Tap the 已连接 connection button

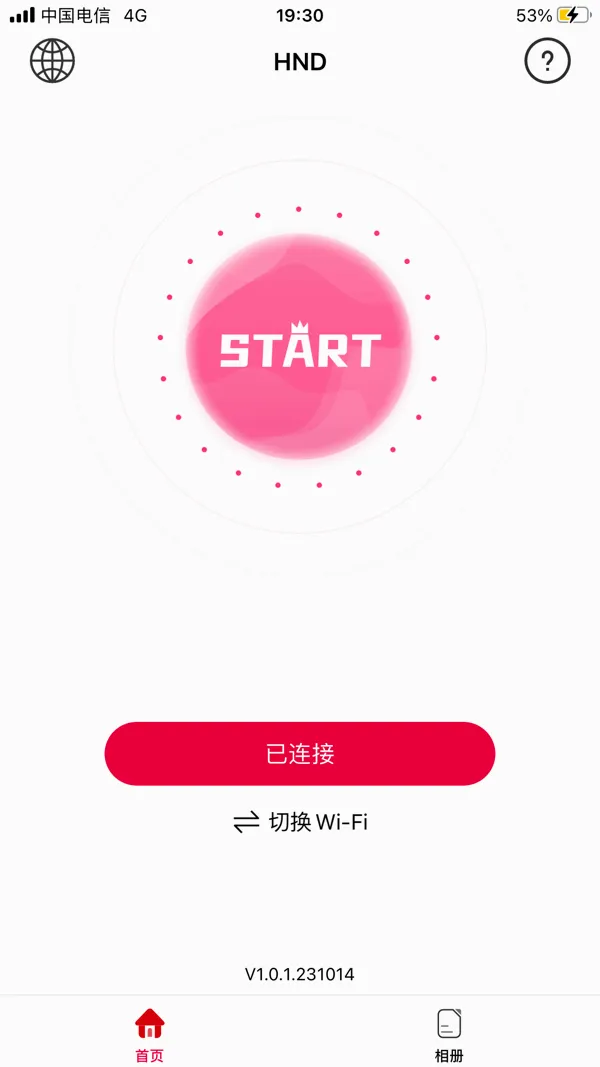[300, 754]
